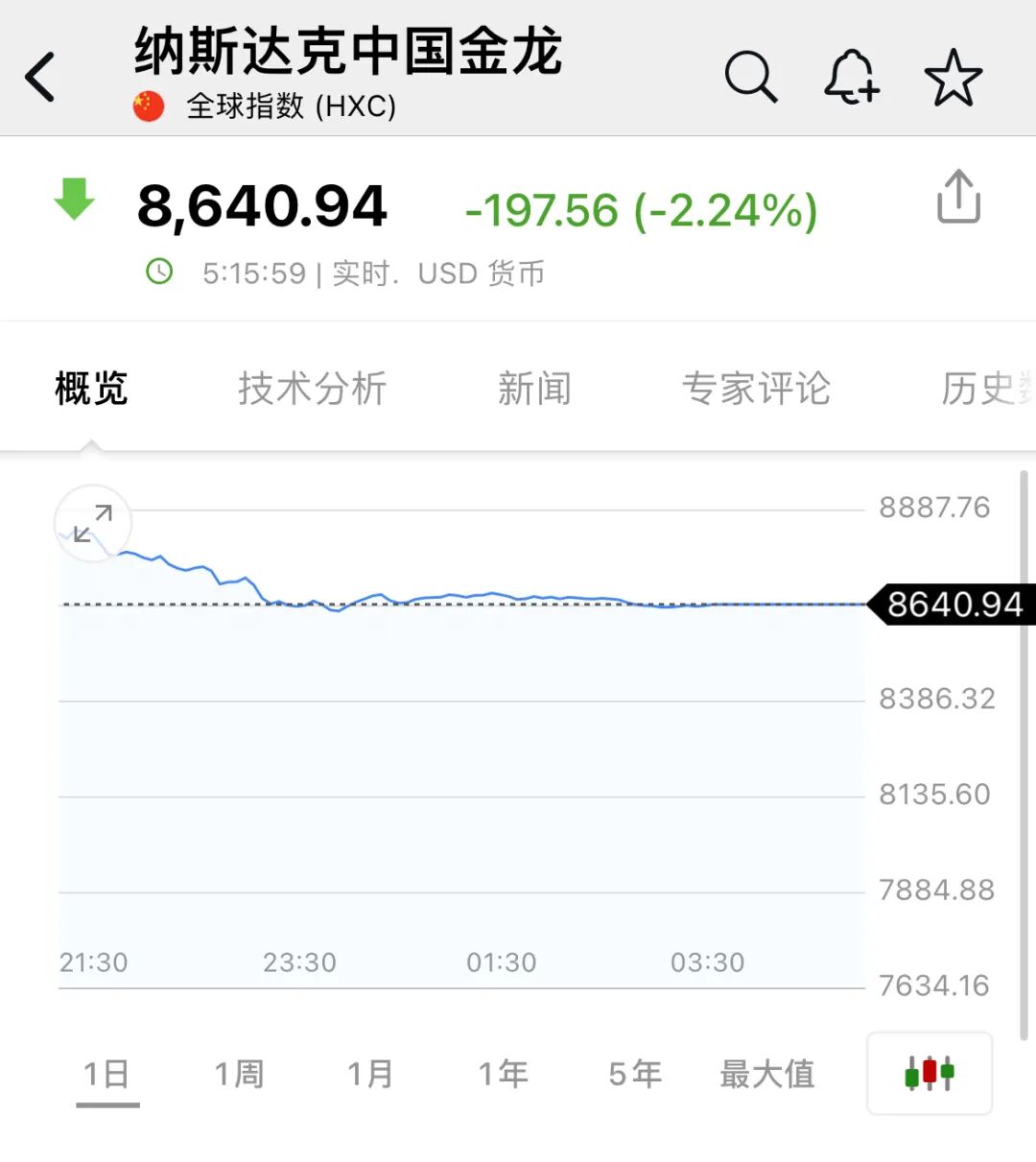1036x1162 pixels.
Task: Change chart range to 1年
Action: (503, 1074)
